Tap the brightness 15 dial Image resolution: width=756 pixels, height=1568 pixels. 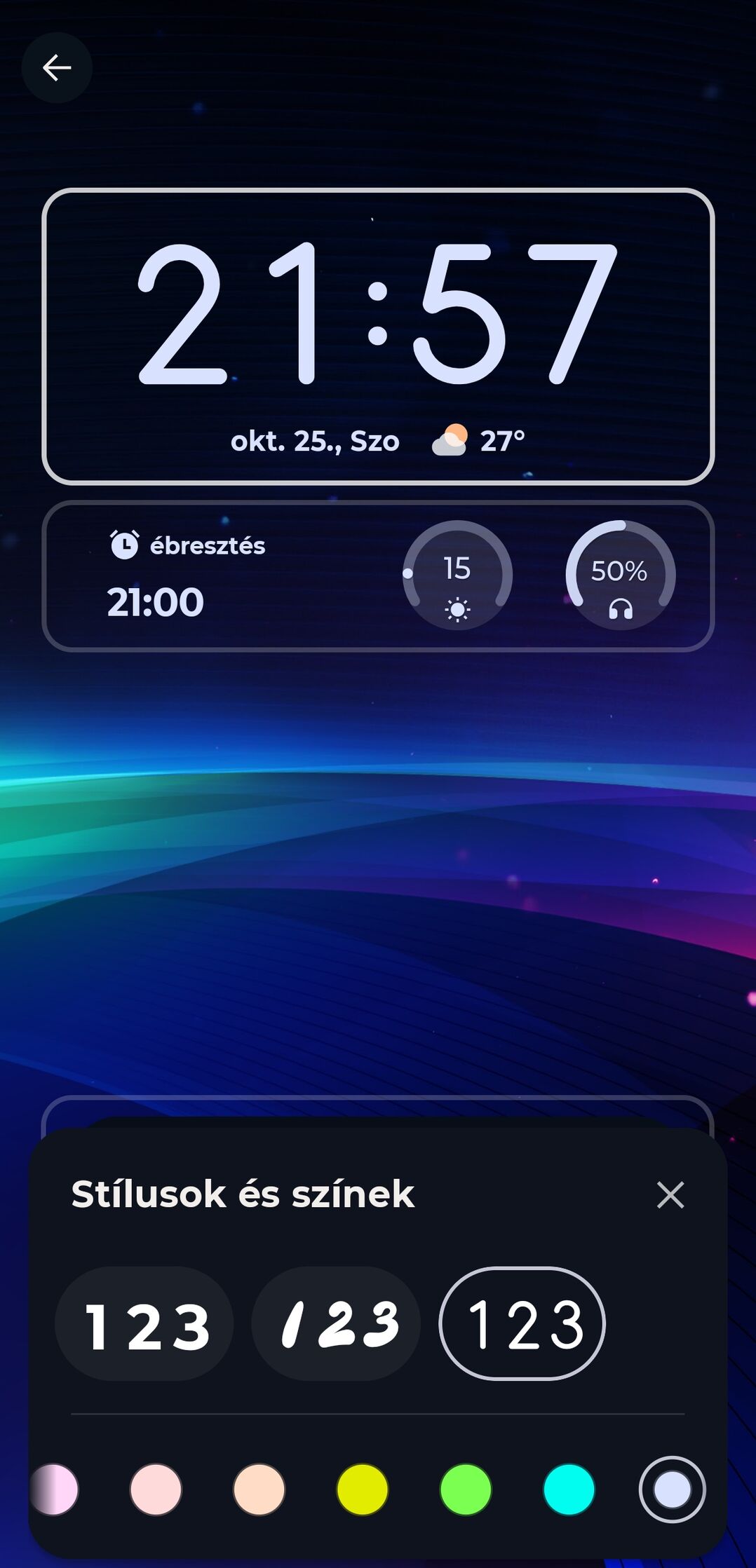click(457, 575)
